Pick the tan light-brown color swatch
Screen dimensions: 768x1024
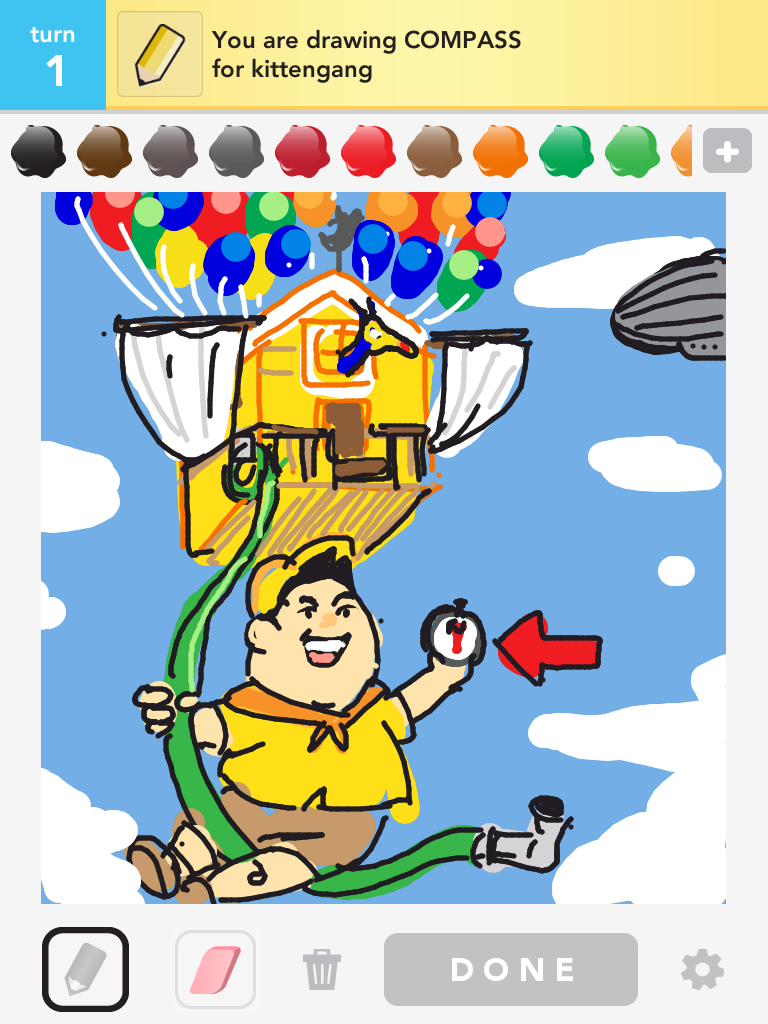pyautogui.click(x=434, y=151)
